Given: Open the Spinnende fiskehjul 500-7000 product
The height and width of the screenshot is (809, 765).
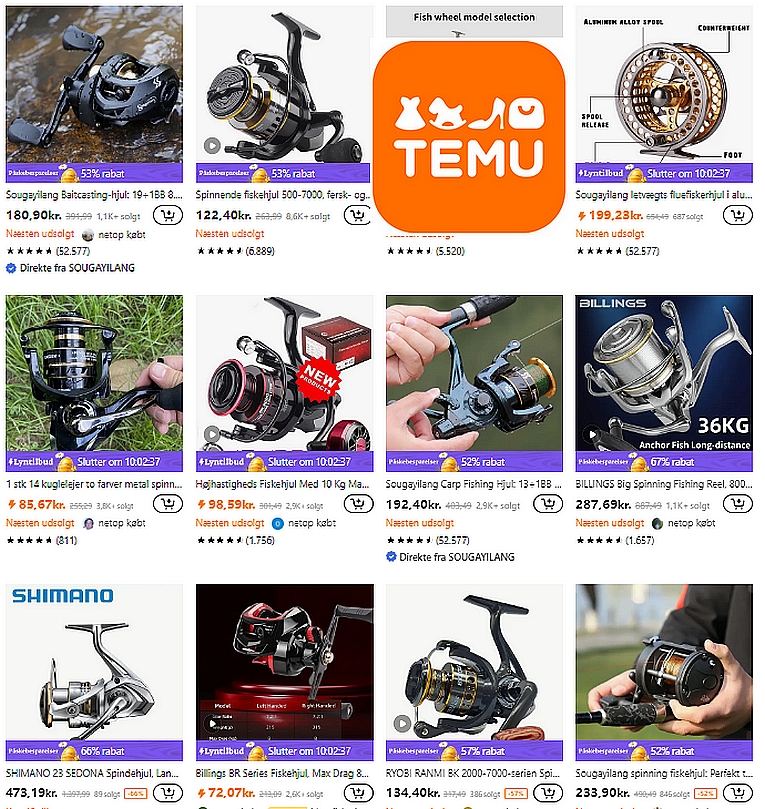Looking at the screenshot, I should tap(284, 196).
